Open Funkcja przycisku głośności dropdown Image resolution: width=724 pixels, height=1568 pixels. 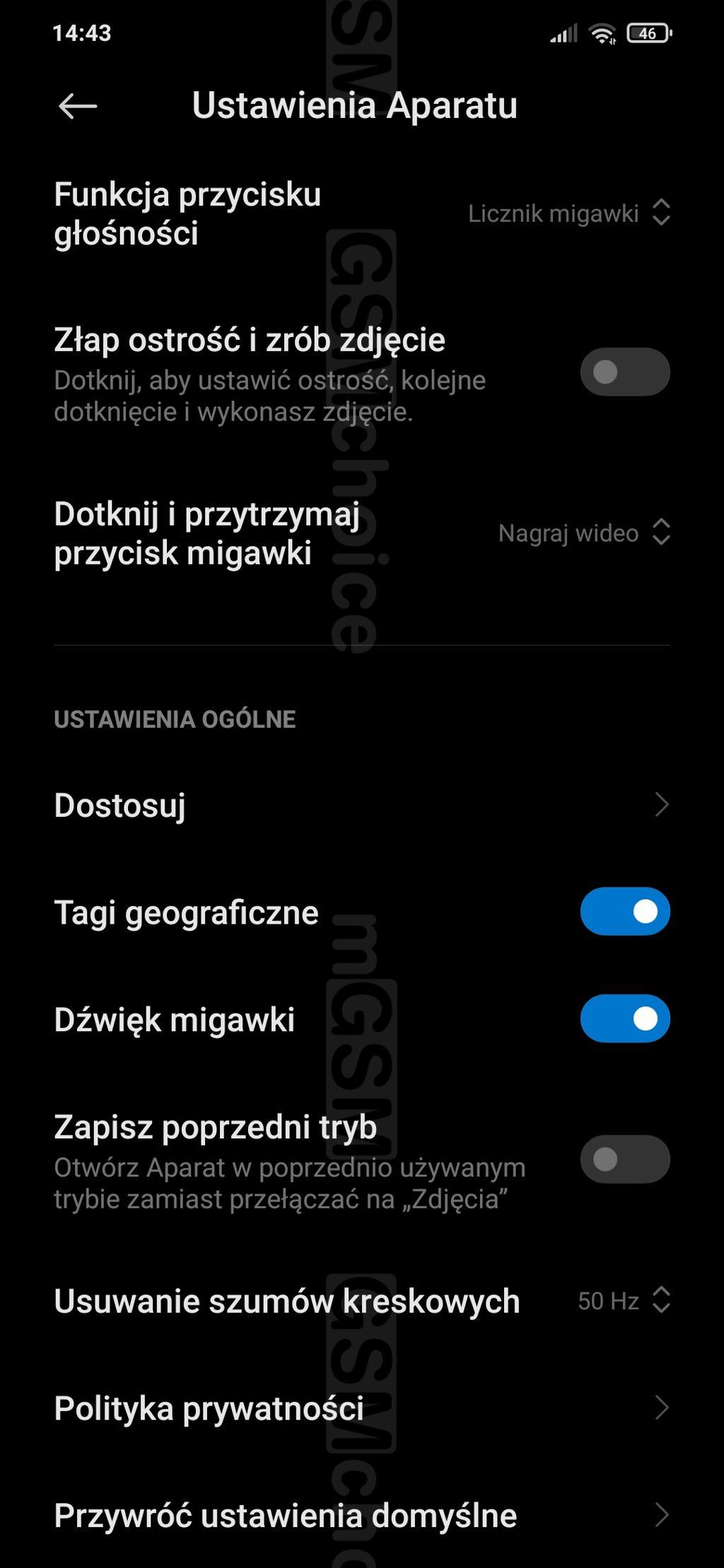(x=569, y=213)
